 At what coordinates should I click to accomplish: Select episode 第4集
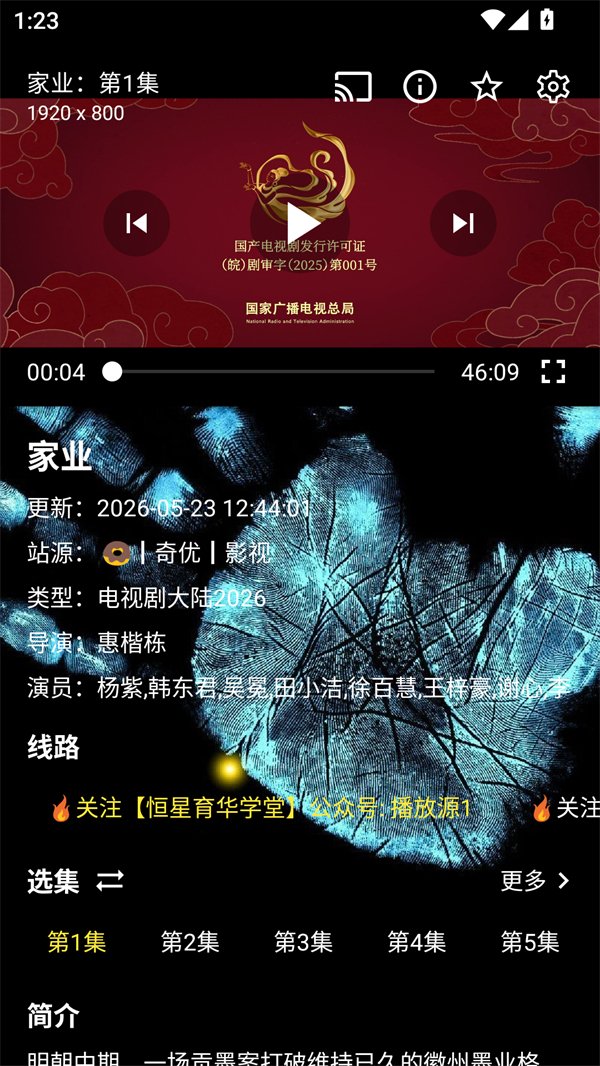[x=417, y=942]
